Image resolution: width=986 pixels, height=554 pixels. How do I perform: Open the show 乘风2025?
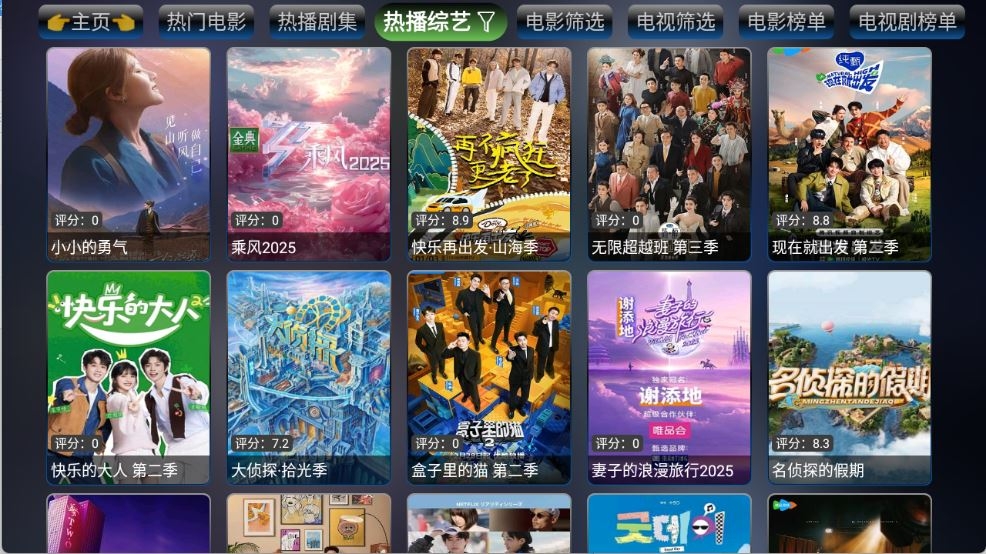[309, 154]
